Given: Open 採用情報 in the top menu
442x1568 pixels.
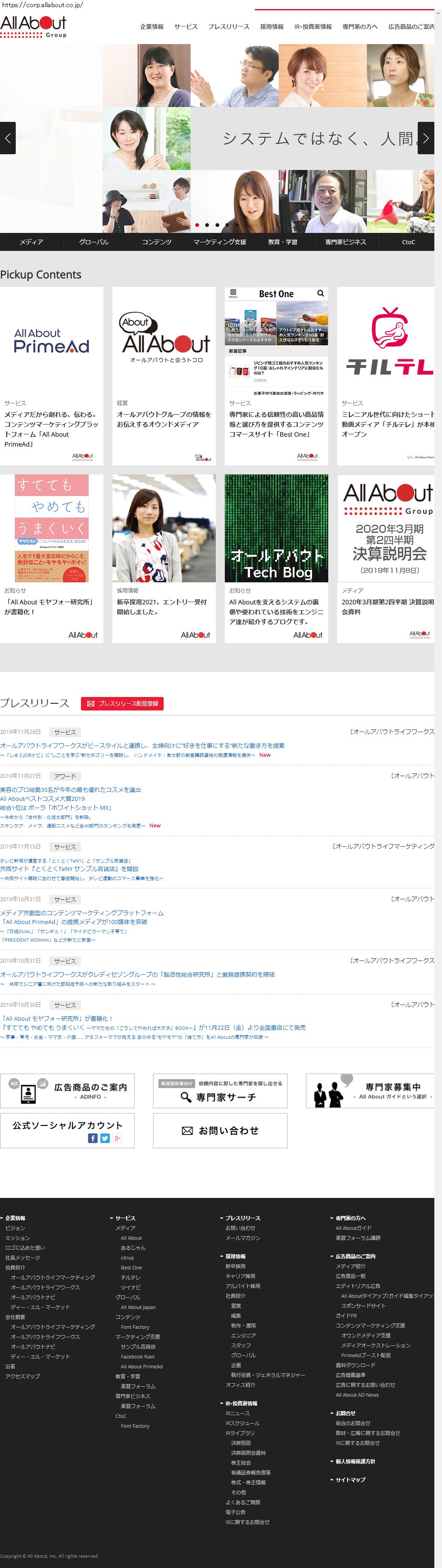Looking at the screenshot, I should pyautogui.click(x=272, y=27).
